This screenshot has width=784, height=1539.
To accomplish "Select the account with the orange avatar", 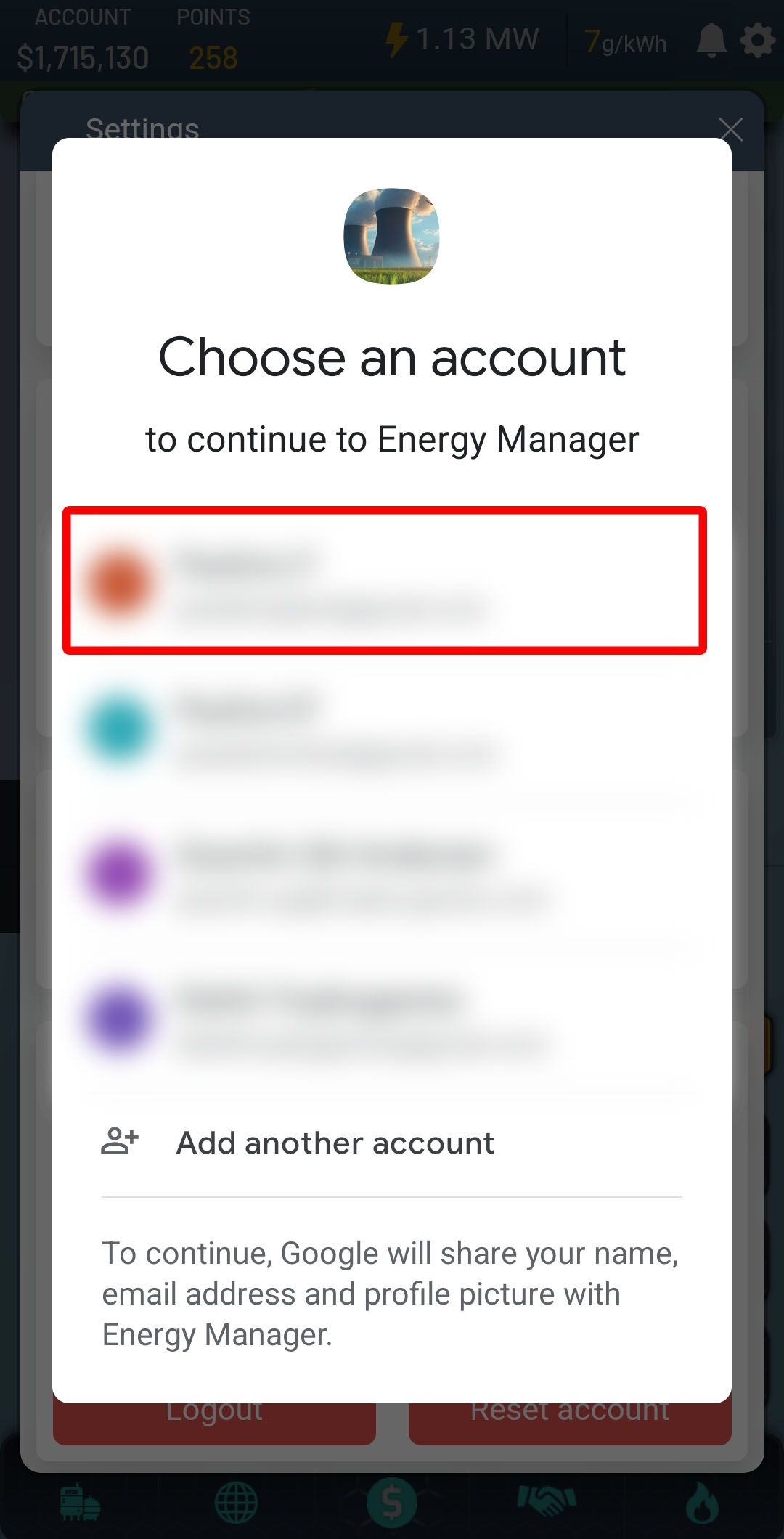I will pyautogui.click(x=385, y=581).
